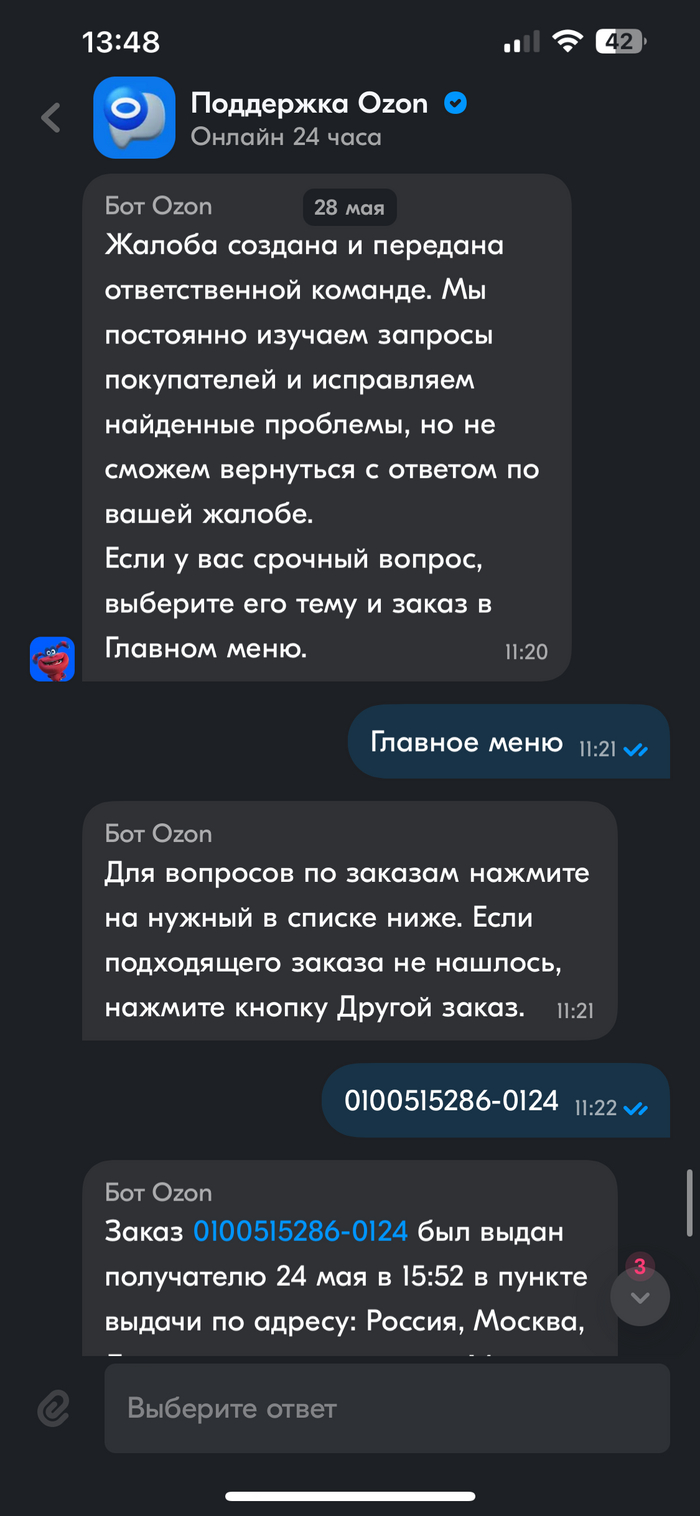This screenshot has height=1516, width=700.
Task: Open order link 0100515286-0124 in the bot message
Action: [300, 1232]
